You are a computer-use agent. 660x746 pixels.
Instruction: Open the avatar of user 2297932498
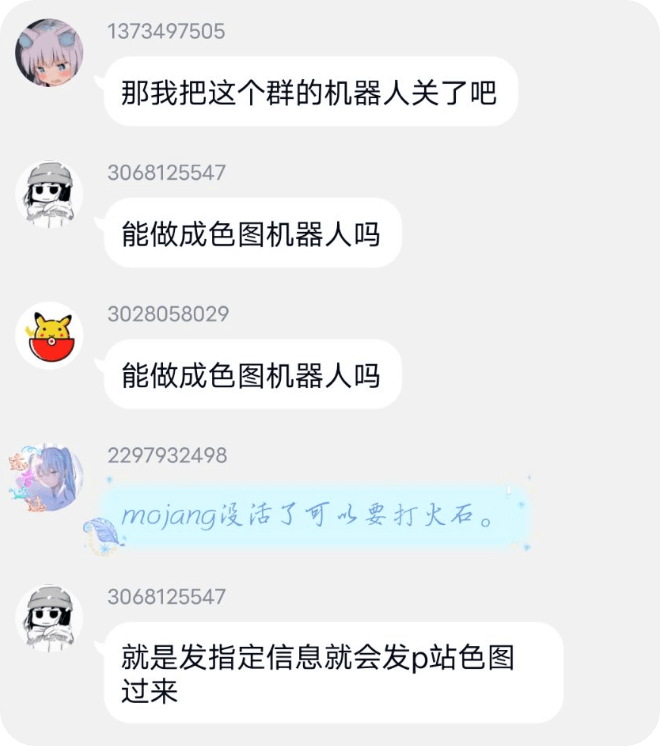point(50,477)
